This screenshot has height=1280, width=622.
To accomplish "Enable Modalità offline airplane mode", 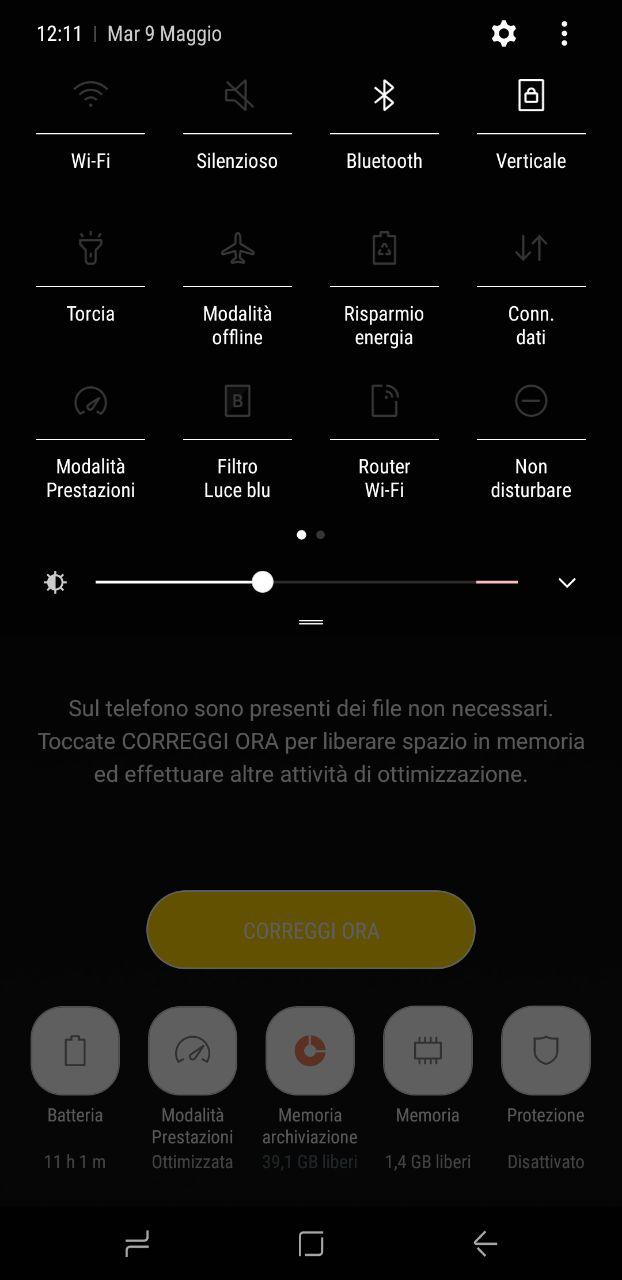I will click(237, 248).
